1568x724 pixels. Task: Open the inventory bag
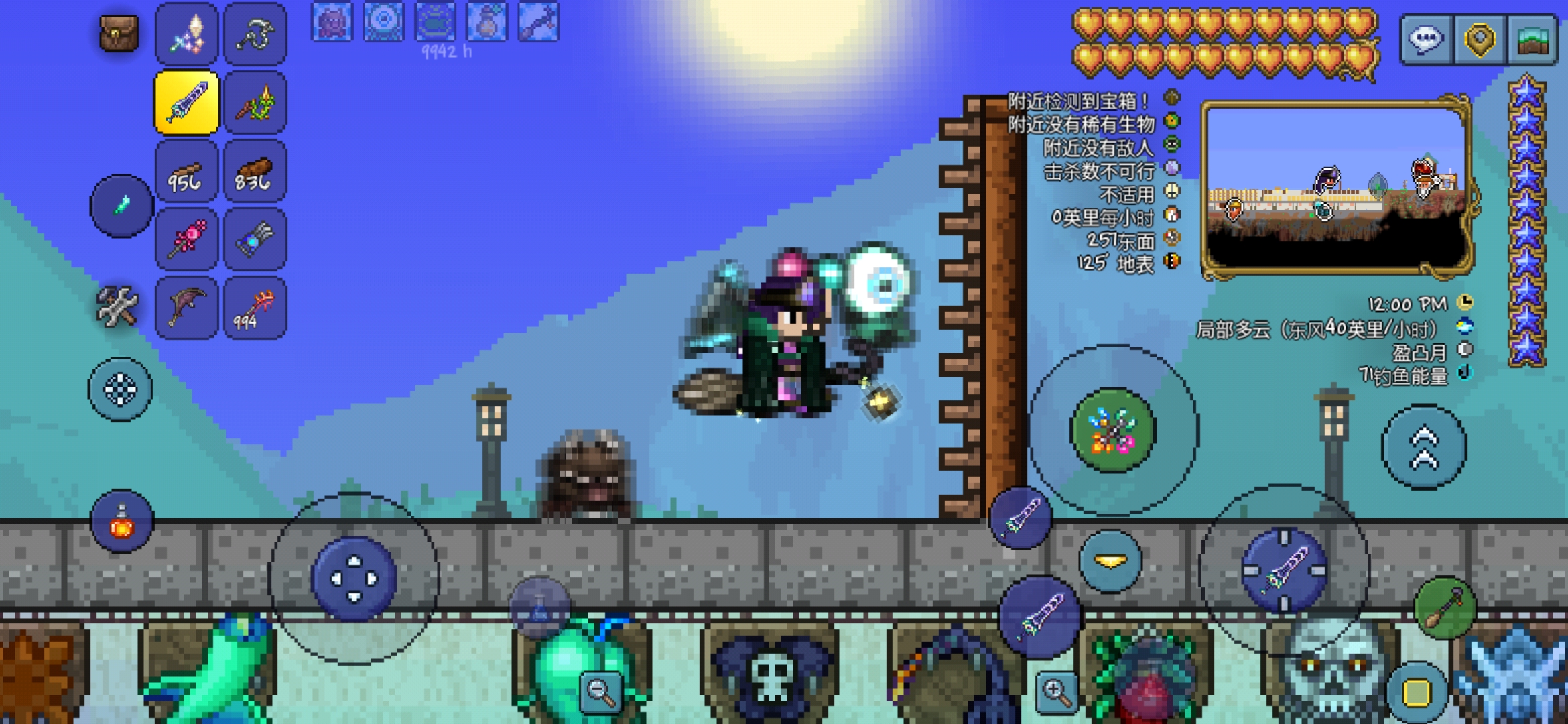click(x=119, y=34)
